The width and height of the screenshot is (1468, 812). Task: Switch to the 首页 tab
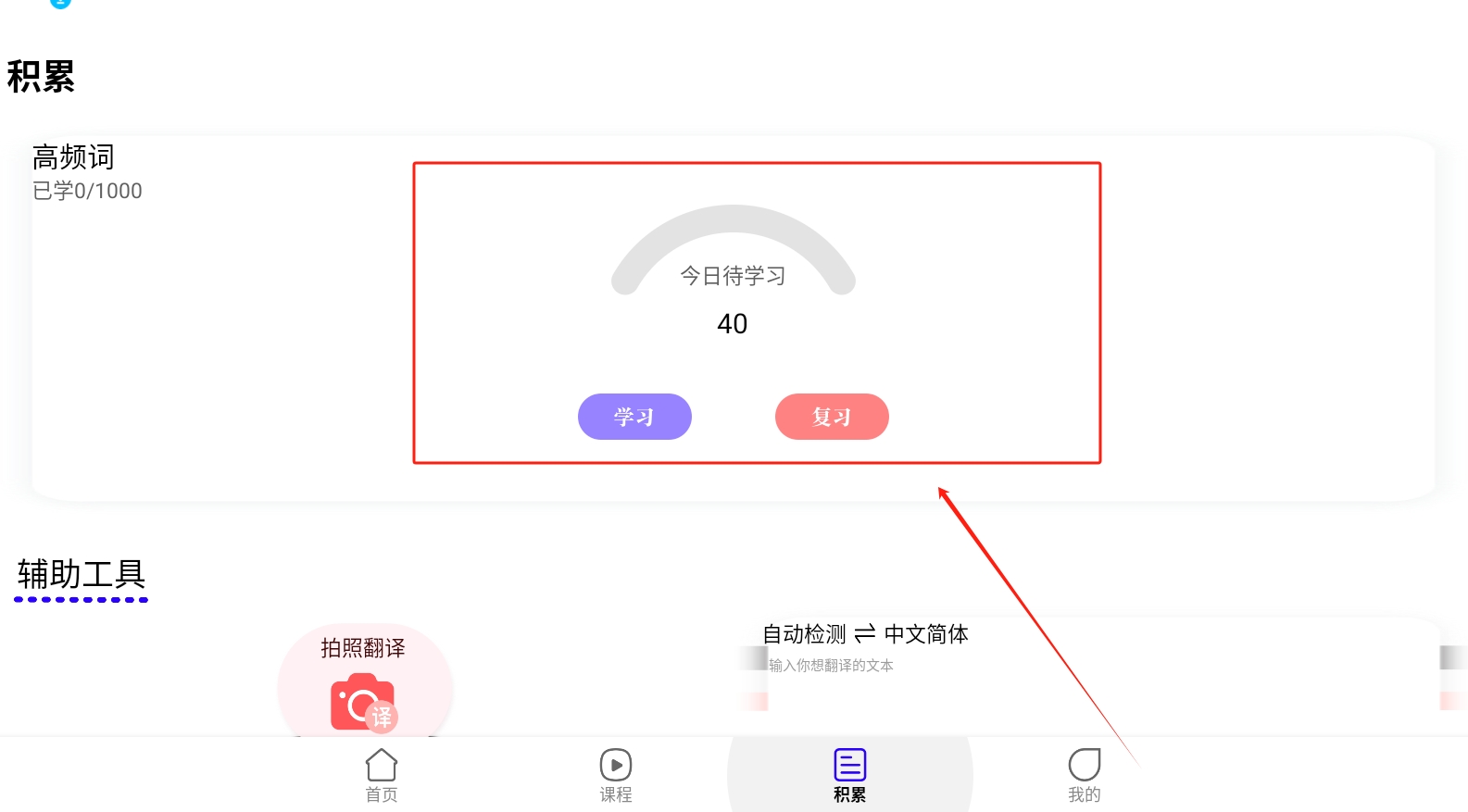click(x=382, y=775)
